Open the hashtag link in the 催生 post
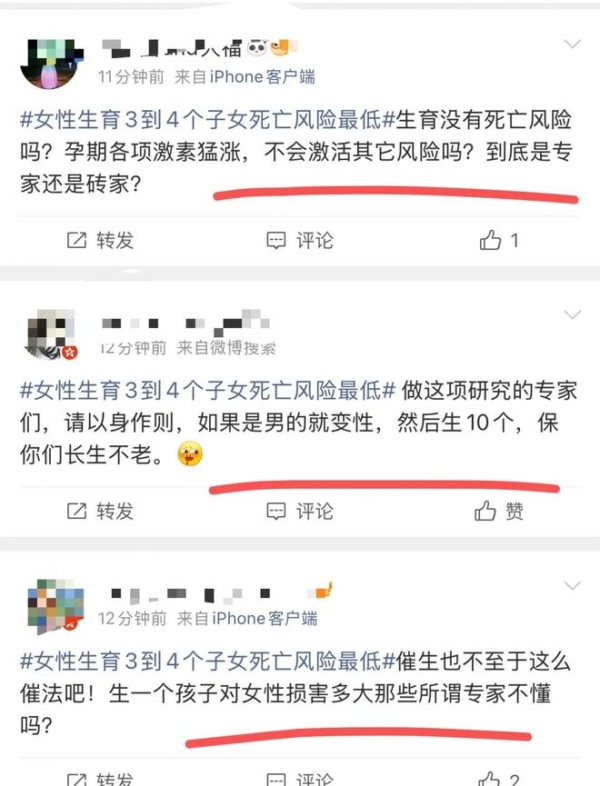This screenshot has width=600, height=786. [x=201, y=660]
